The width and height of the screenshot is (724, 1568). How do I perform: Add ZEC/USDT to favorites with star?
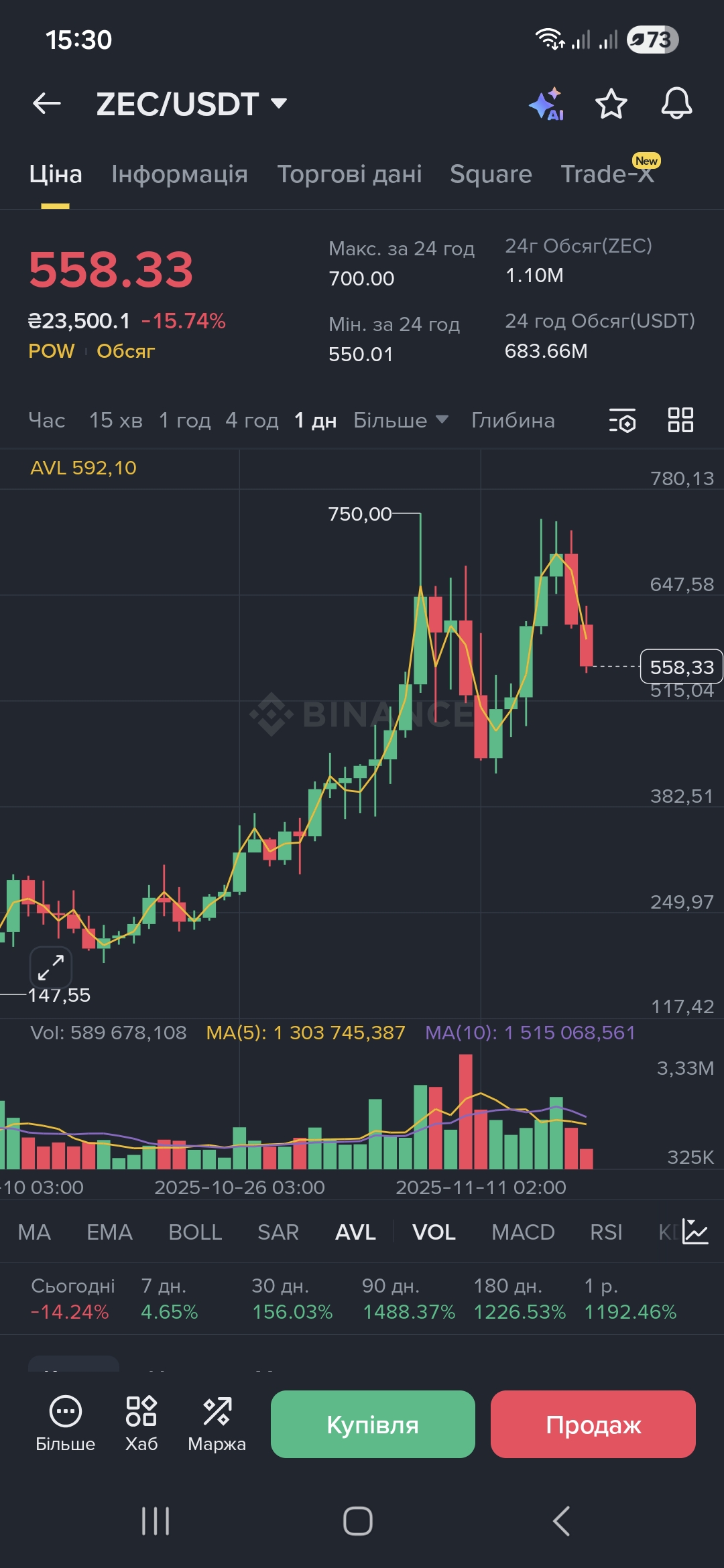click(611, 105)
